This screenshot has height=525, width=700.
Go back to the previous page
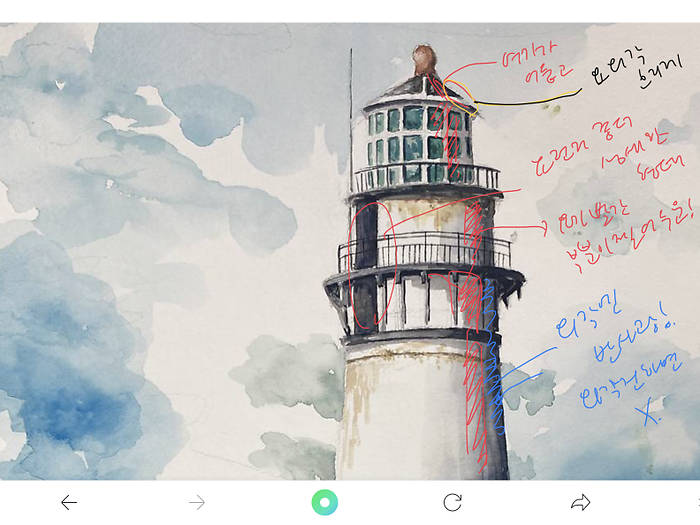coord(68,503)
